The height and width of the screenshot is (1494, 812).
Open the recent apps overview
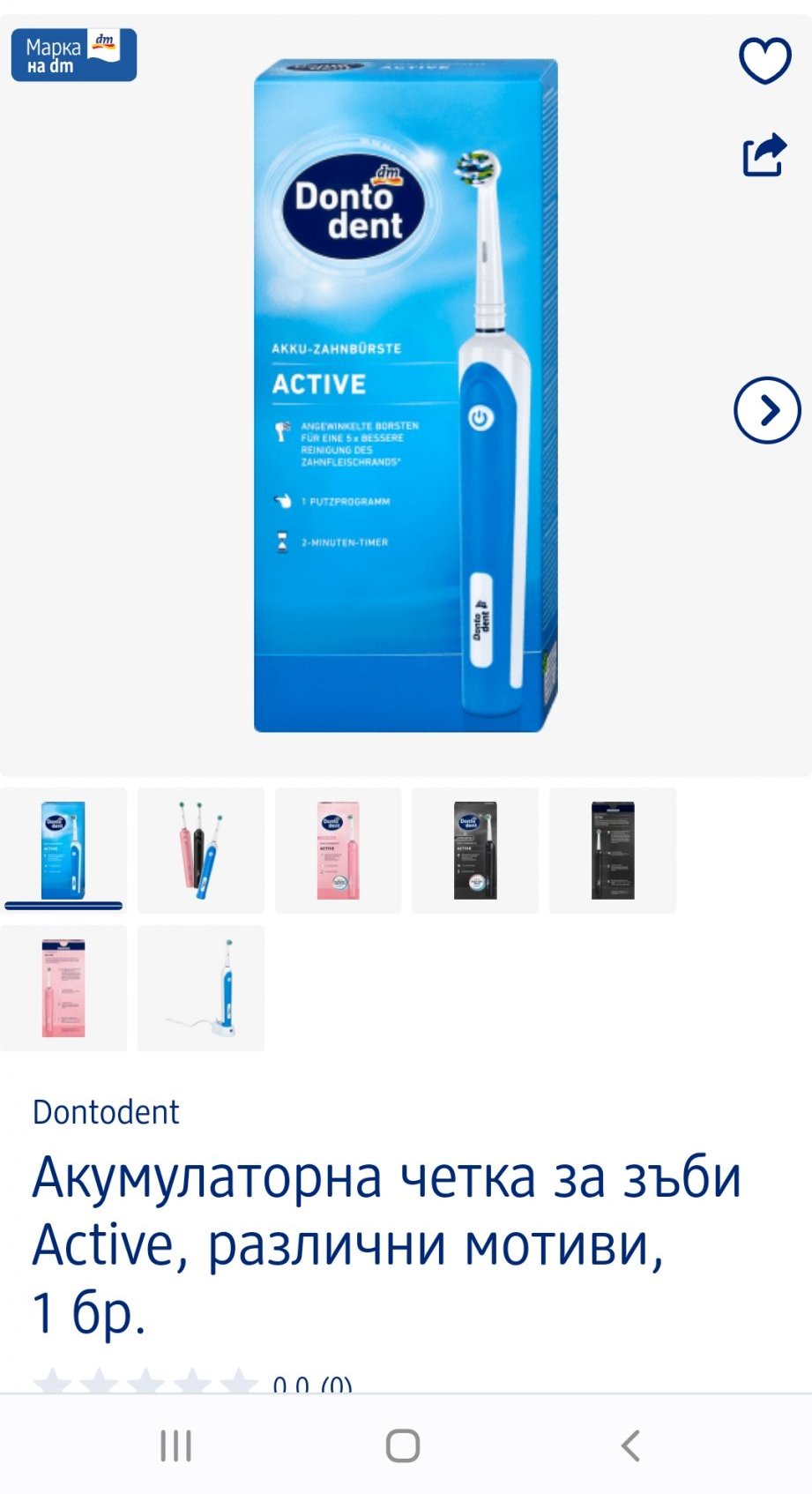175,1445
